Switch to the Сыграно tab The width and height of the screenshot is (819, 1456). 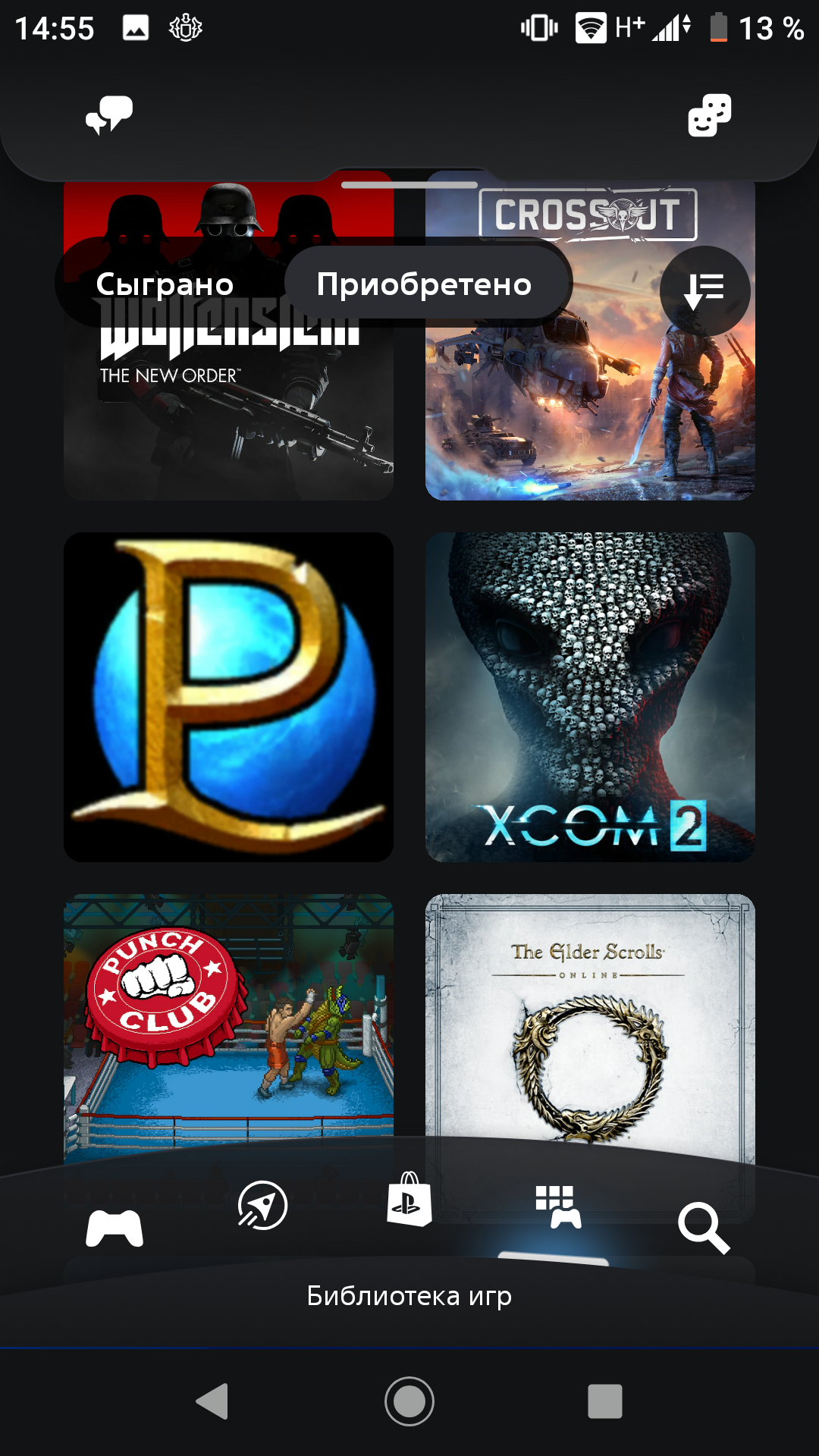165,284
